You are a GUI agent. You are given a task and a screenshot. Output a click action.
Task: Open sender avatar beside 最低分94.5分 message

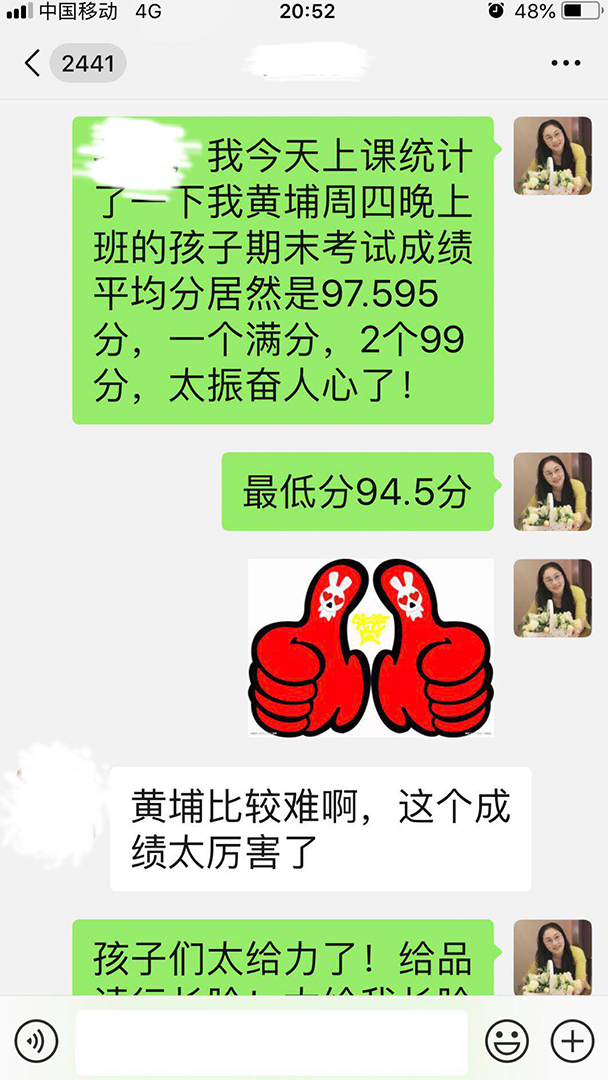tap(546, 491)
